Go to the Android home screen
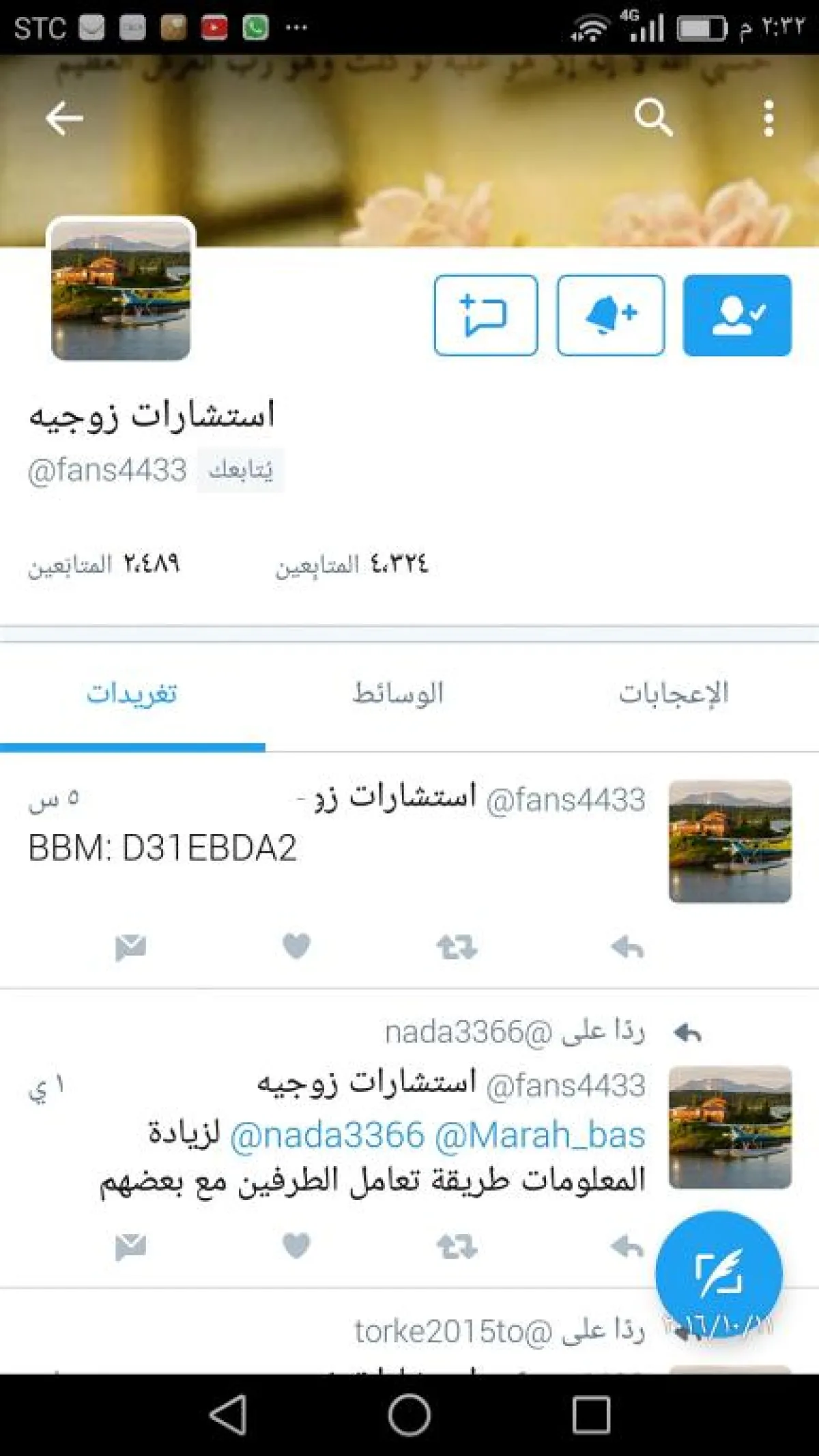Image resolution: width=819 pixels, height=1456 pixels. point(409,1415)
